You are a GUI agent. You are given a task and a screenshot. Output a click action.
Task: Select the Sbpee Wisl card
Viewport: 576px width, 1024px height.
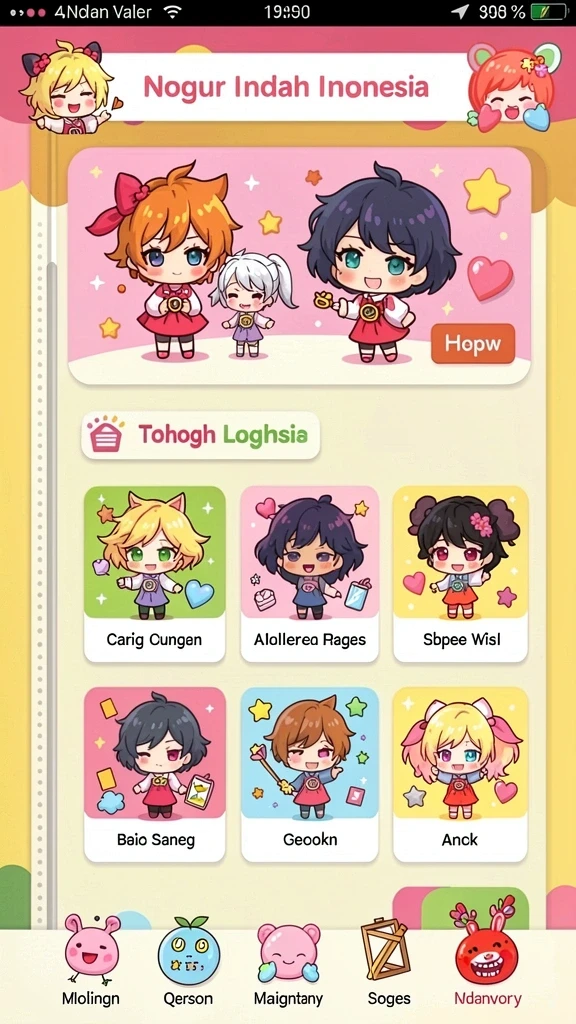tap(460, 573)
